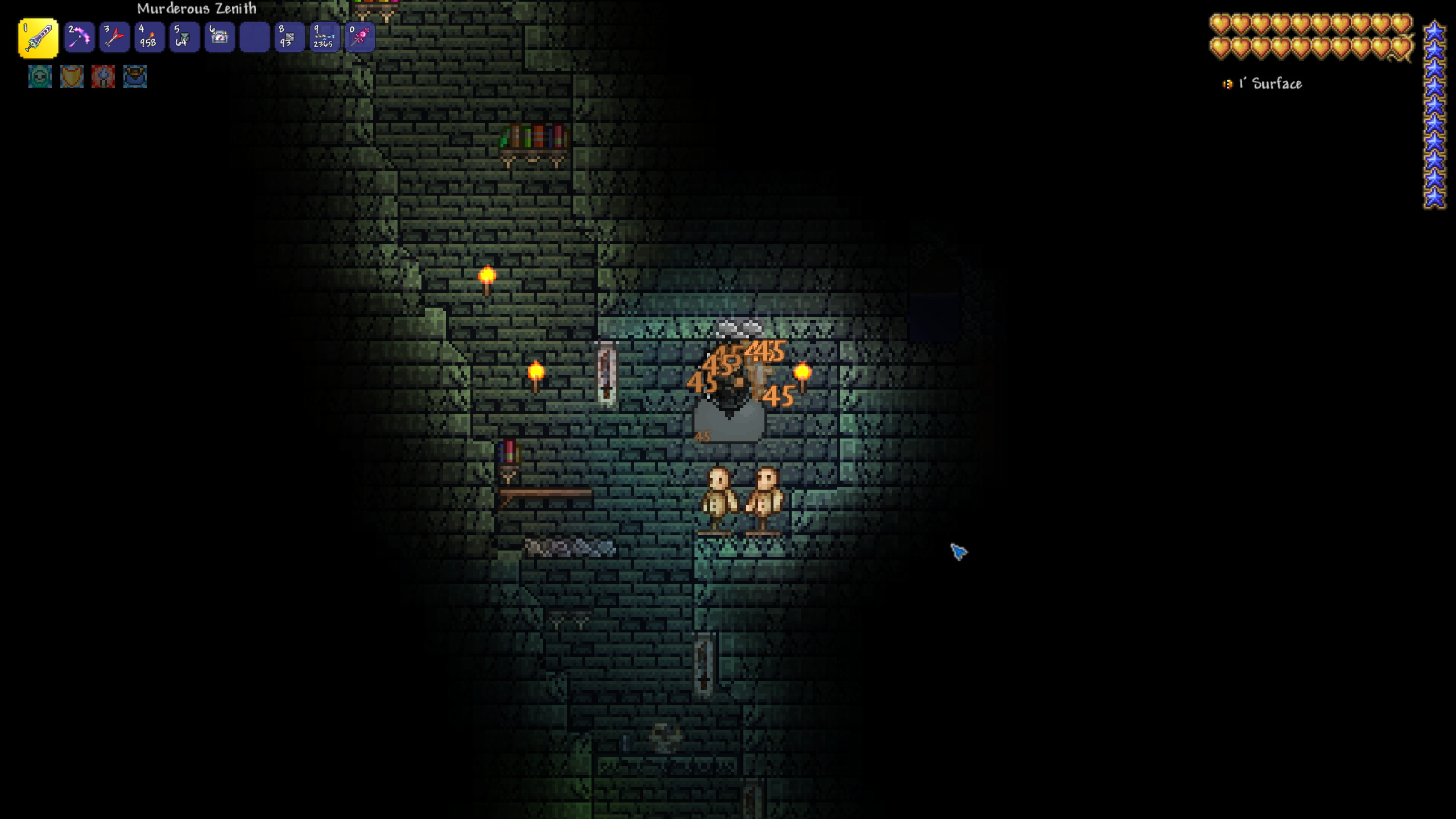The height and width of the screenshot is (819, 1456).
Task: Tap the green smiley face buff icon
Action: pyautogui.click(x=40, y=76)
